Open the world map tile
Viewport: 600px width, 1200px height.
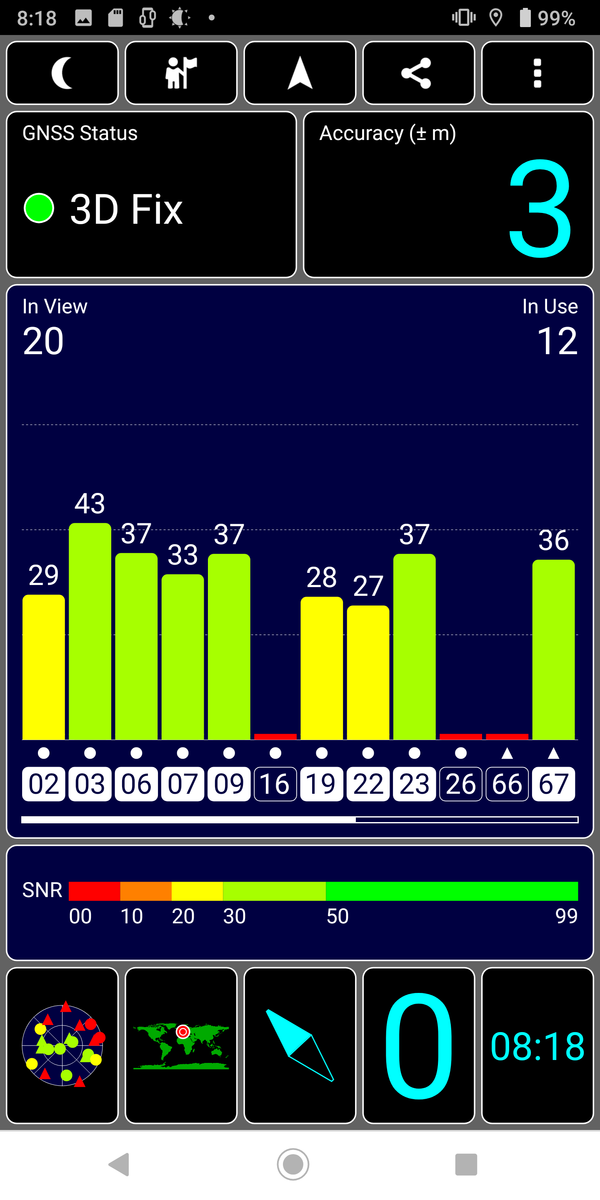point(181,1045)
